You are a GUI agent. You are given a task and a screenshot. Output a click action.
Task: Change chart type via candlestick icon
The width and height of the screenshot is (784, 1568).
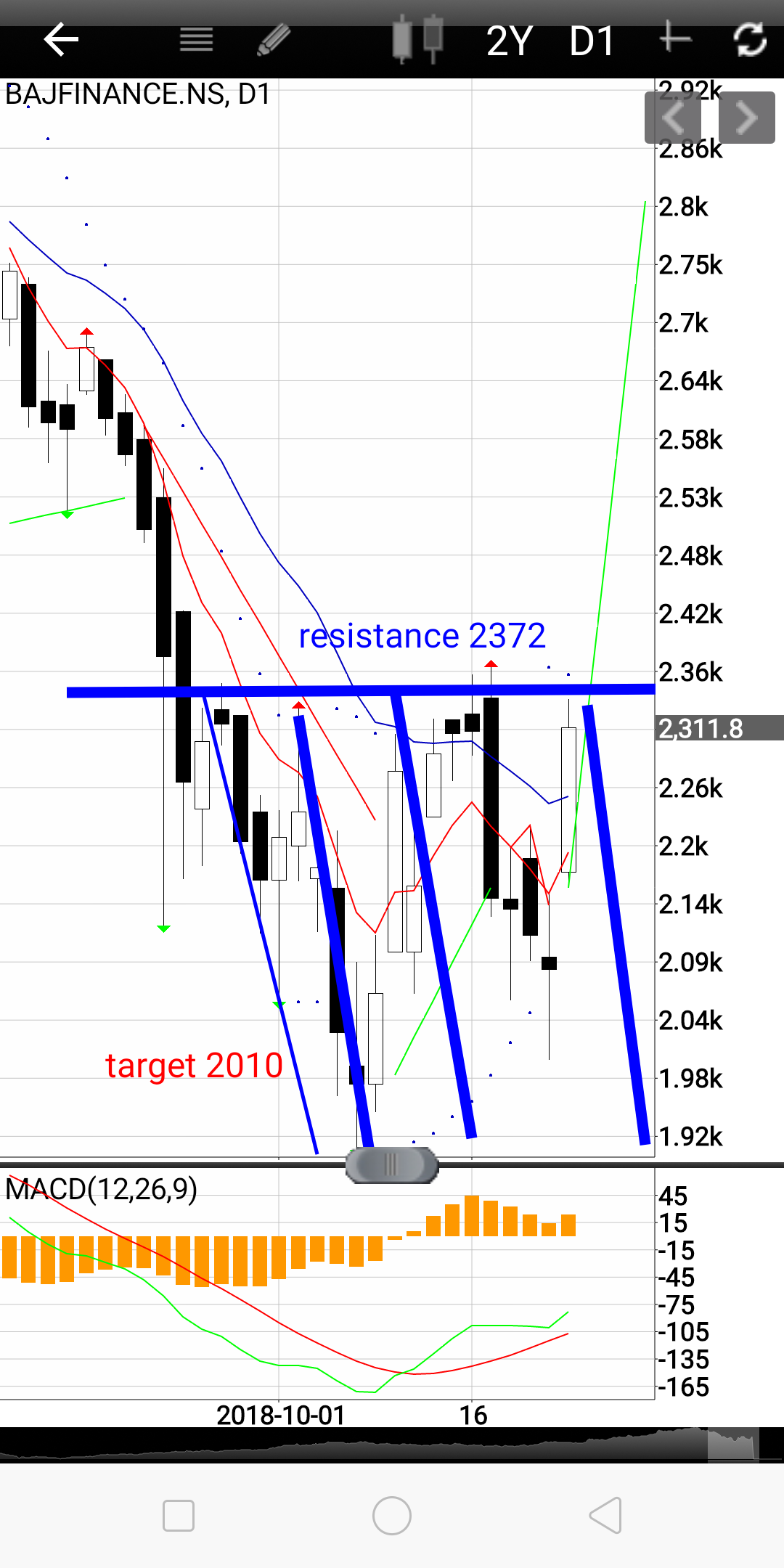[417, 39]
